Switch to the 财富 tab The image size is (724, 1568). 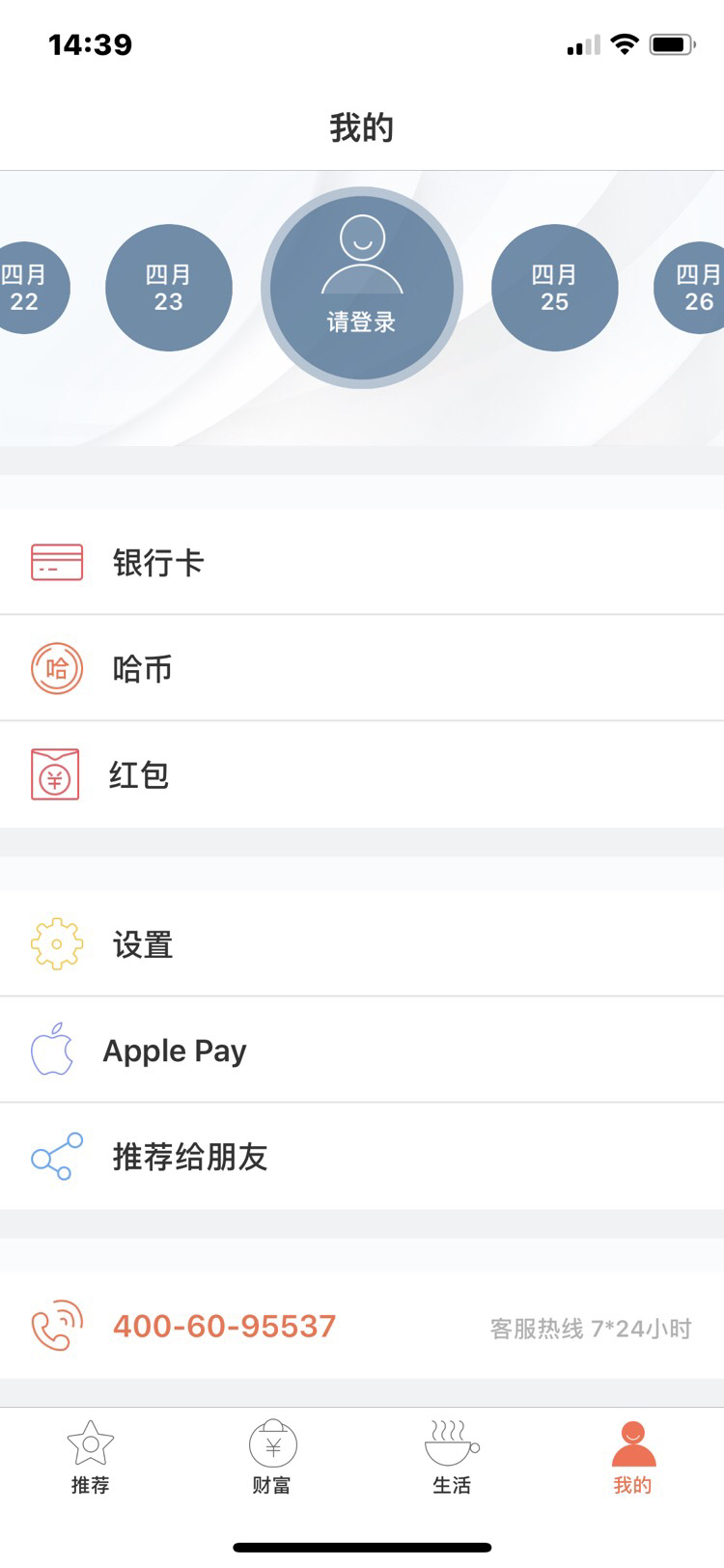272,1458
